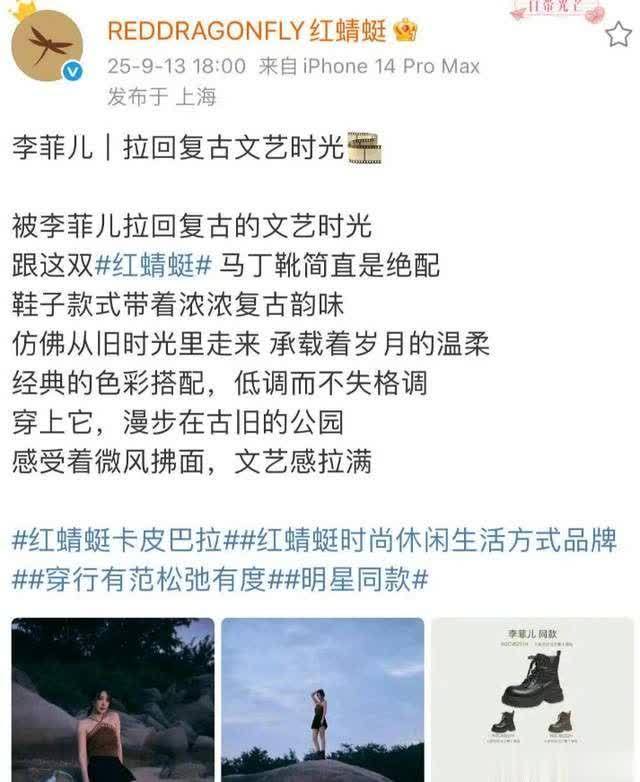
Task: Open the #红蜻蜓时尚休闲生活方式品牌# hashtag
Action: pos(432,542)
